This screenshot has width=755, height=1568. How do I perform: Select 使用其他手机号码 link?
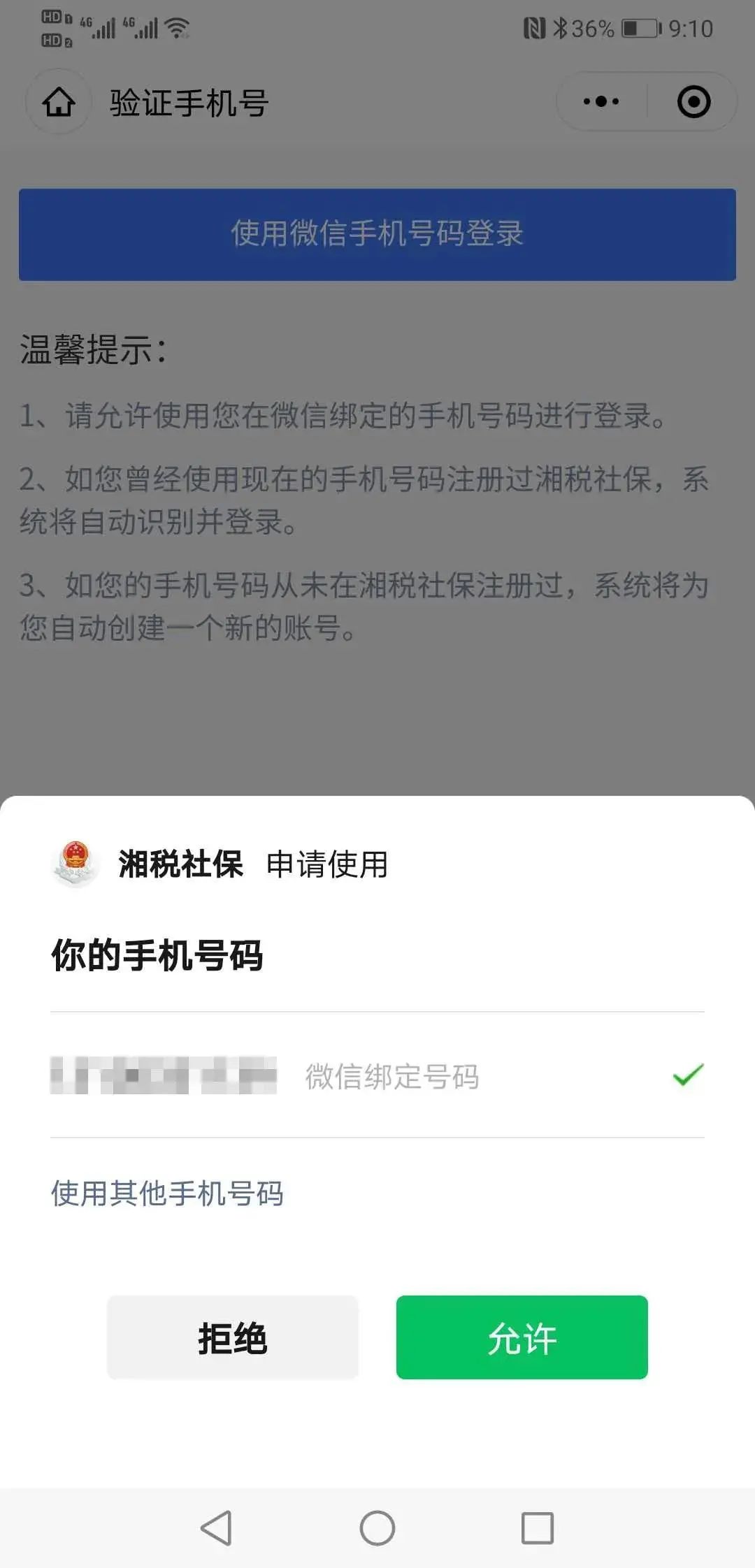pos(167,1193)
